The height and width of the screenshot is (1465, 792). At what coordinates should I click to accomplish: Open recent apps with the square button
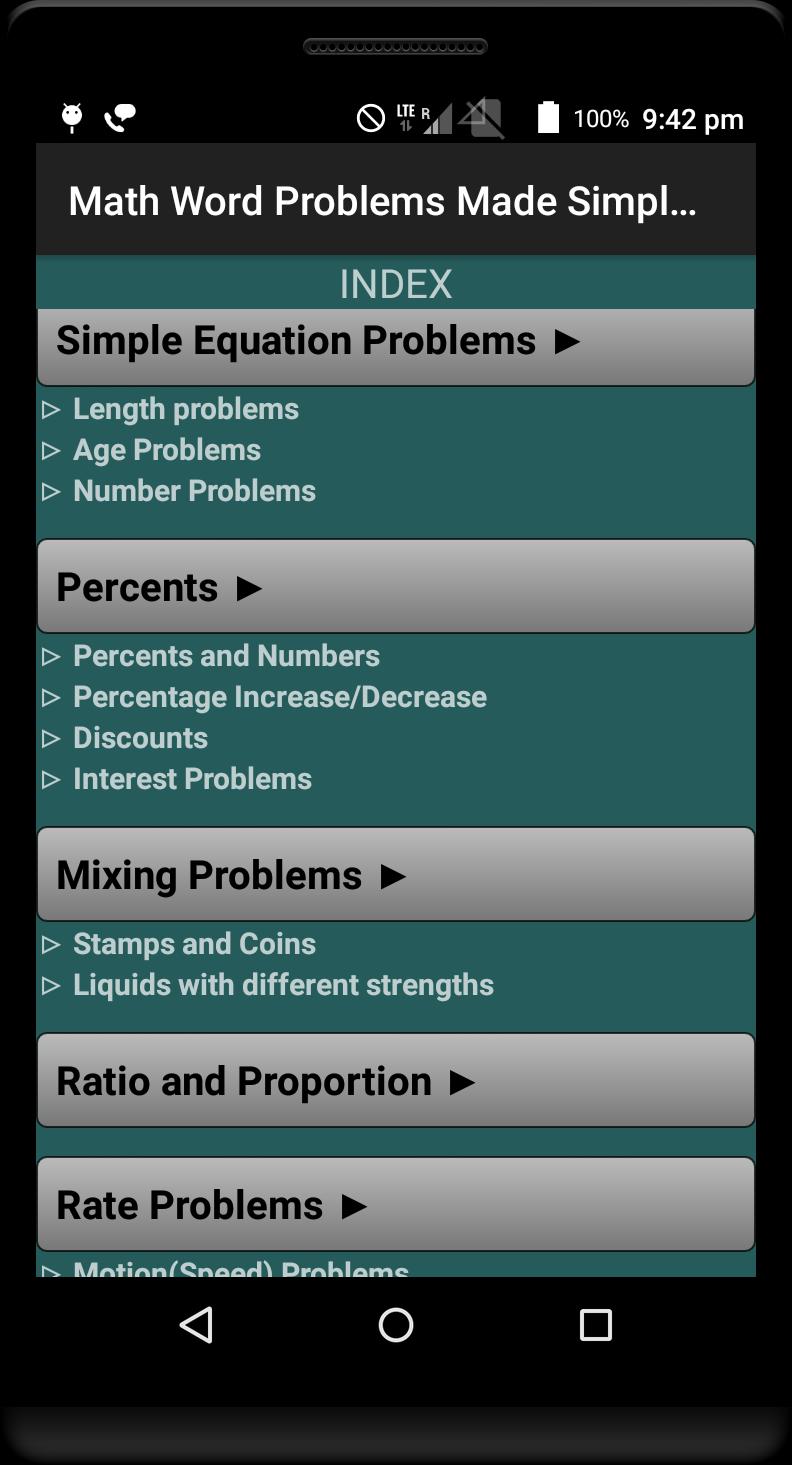click(595, 1325)
